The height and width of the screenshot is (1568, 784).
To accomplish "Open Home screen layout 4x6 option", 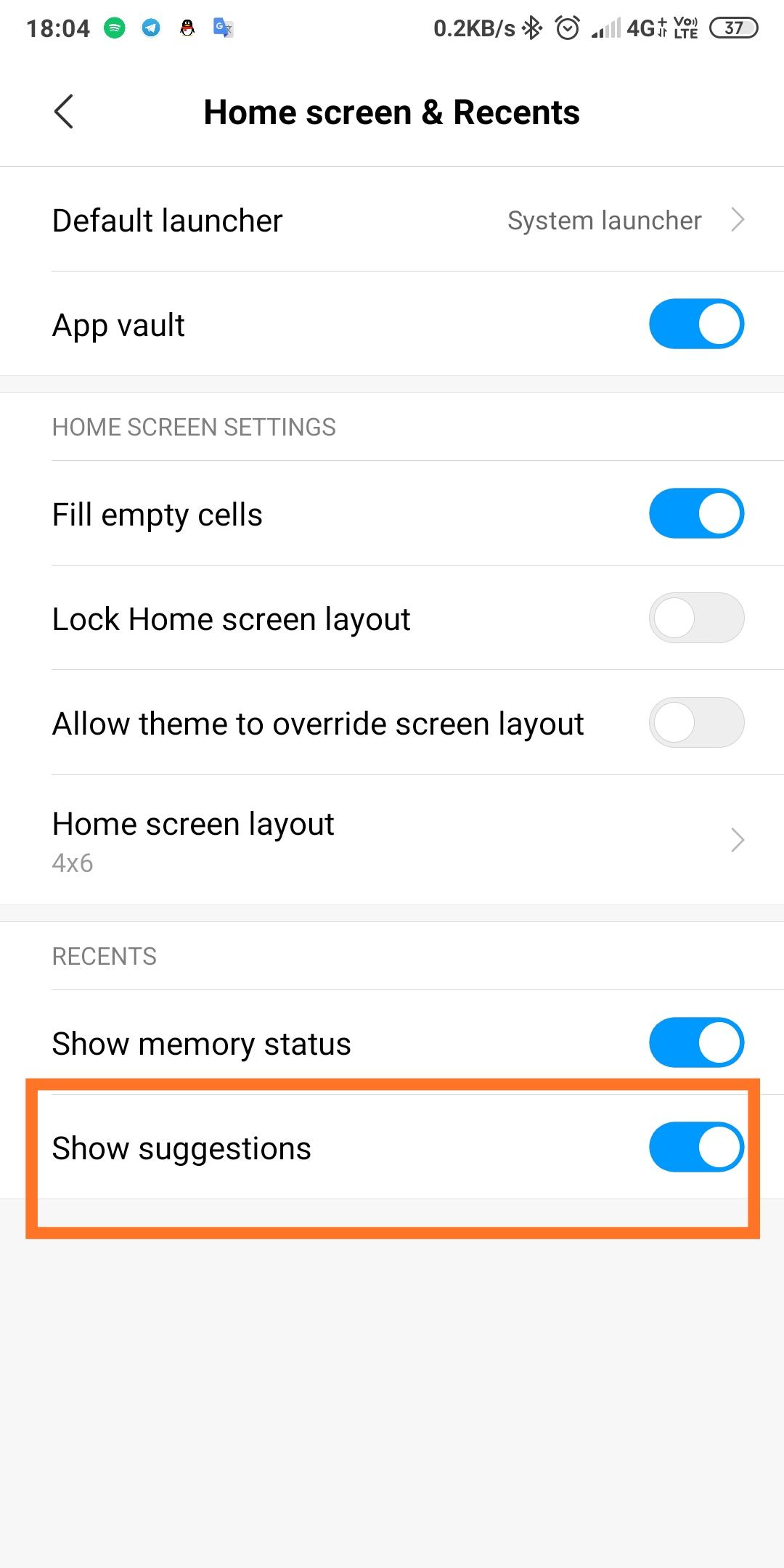I will tap(392, 840).
